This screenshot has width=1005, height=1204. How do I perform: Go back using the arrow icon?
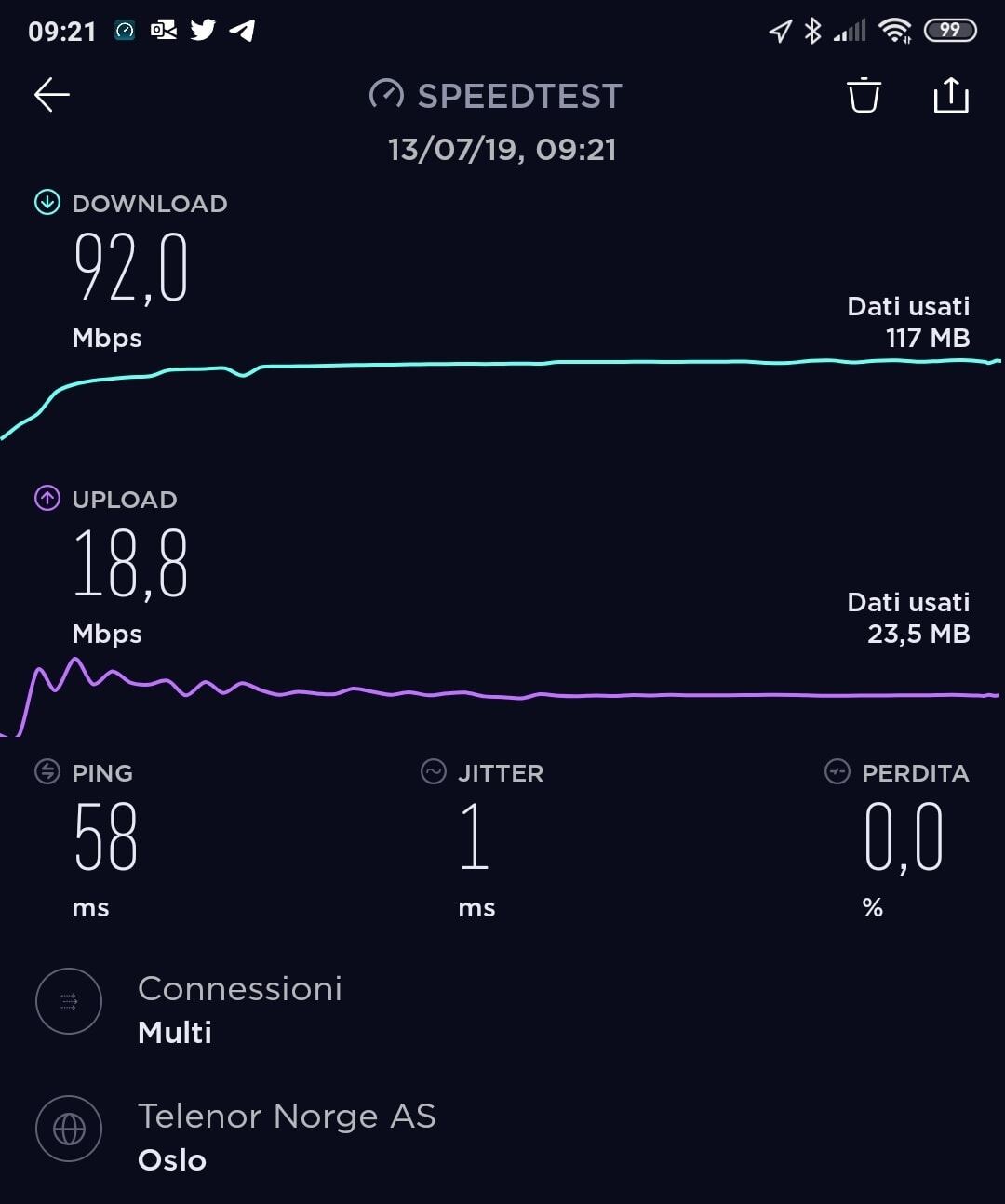pyautogui.click(x=52, y=95)
